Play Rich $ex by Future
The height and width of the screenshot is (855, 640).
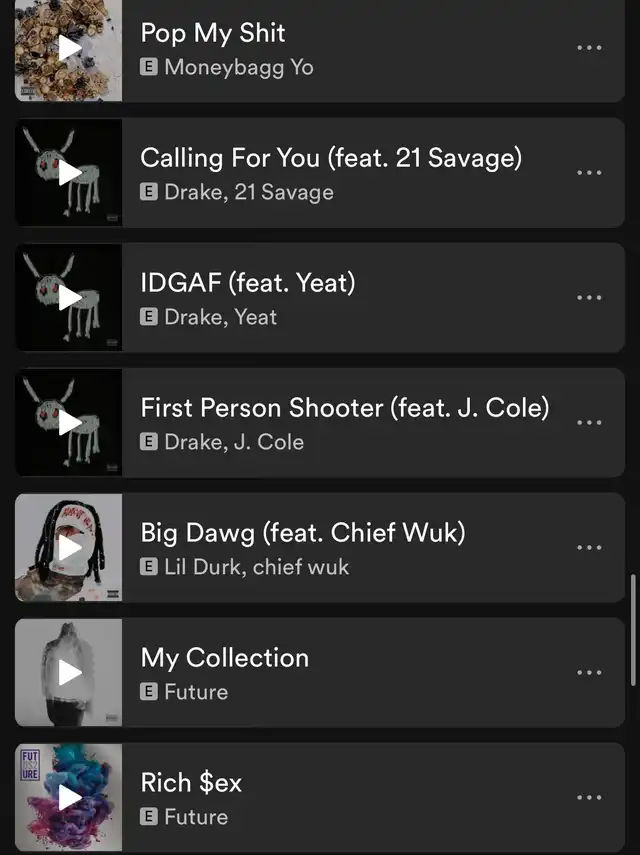69,798
